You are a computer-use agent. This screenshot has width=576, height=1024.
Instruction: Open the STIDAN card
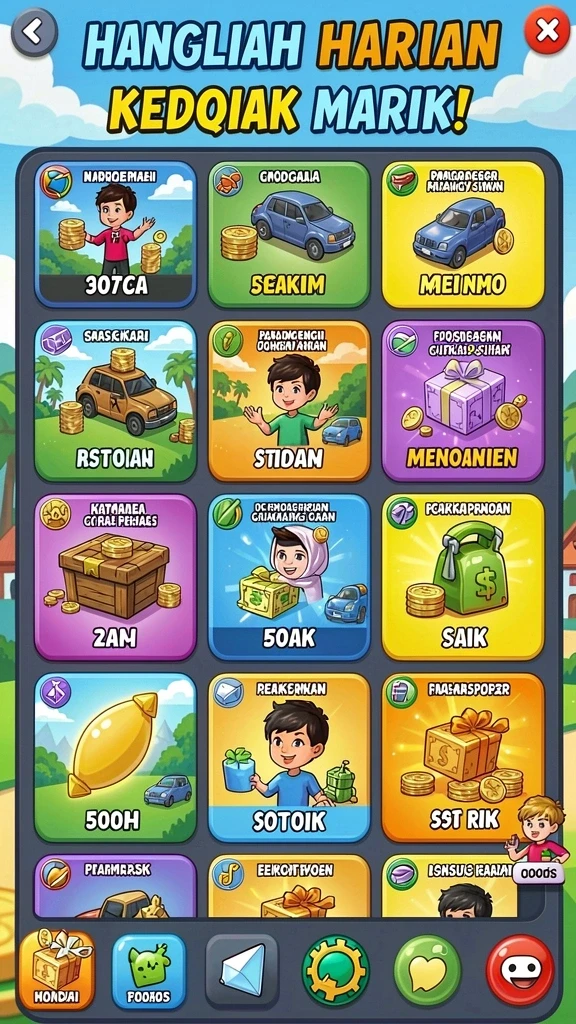click(289, 401)
